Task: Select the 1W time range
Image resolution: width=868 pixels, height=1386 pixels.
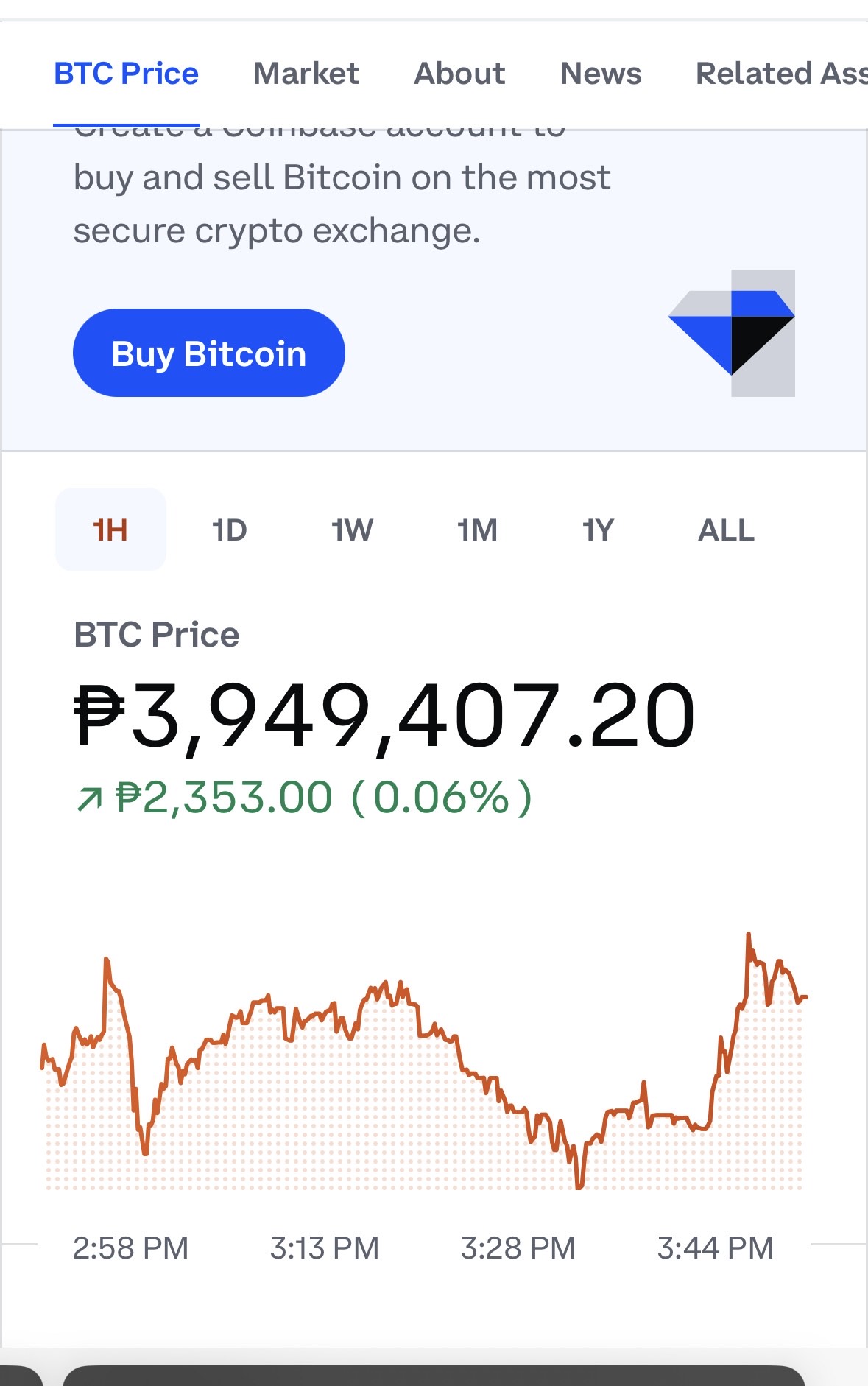Action: [x=352, y=529]
